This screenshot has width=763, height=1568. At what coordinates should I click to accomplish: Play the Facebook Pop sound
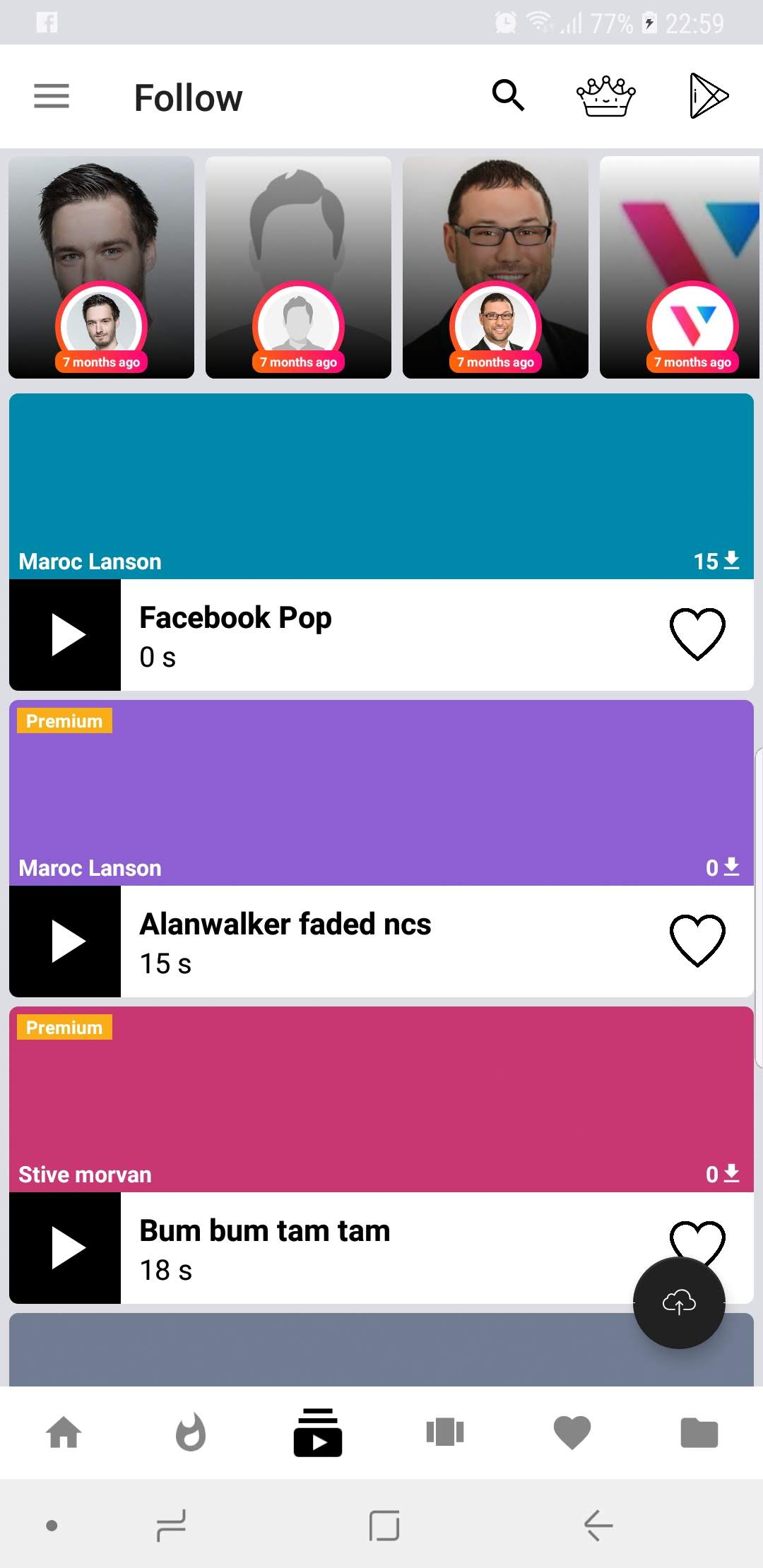66,635
